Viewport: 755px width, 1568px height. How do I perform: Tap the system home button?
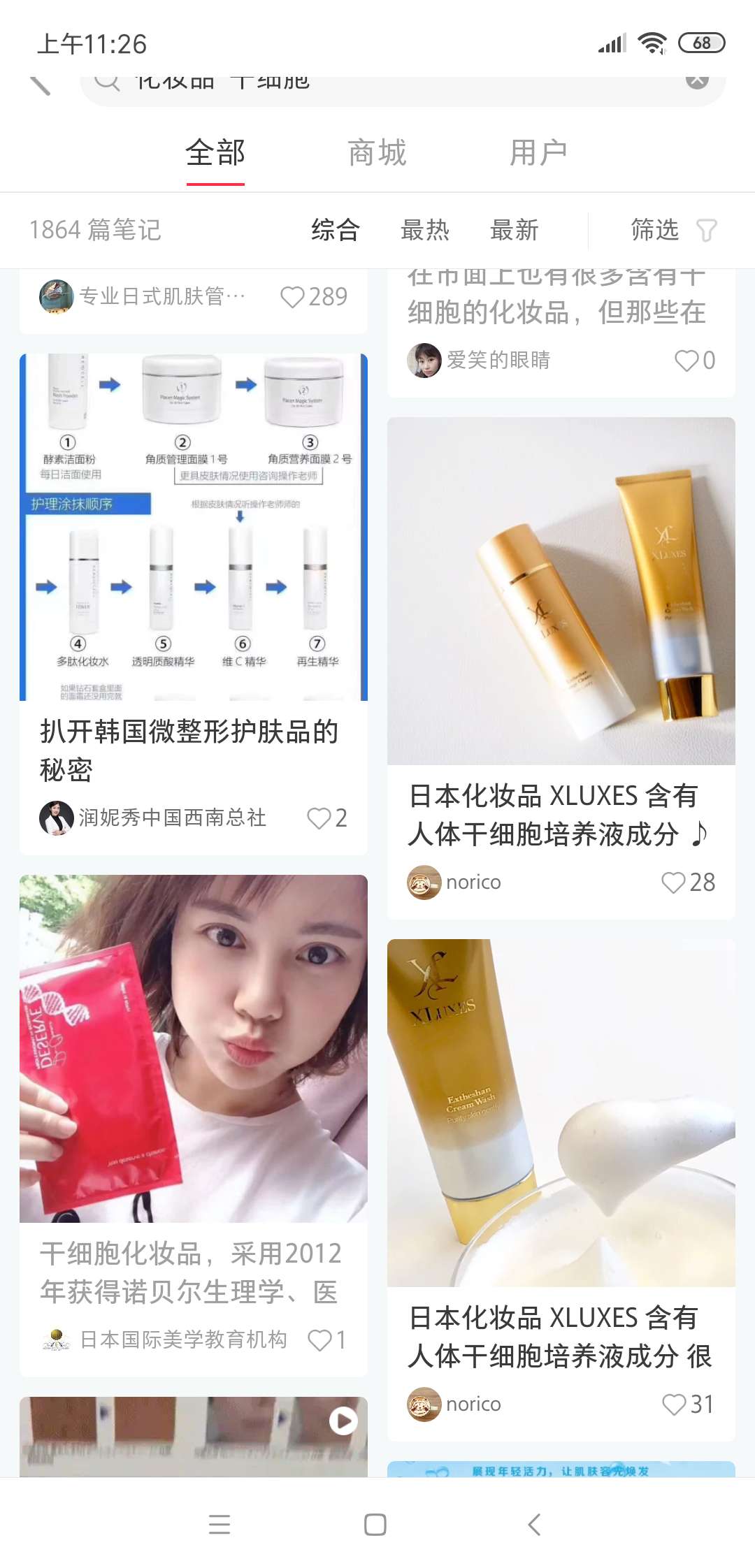(x=375, y=1524)
